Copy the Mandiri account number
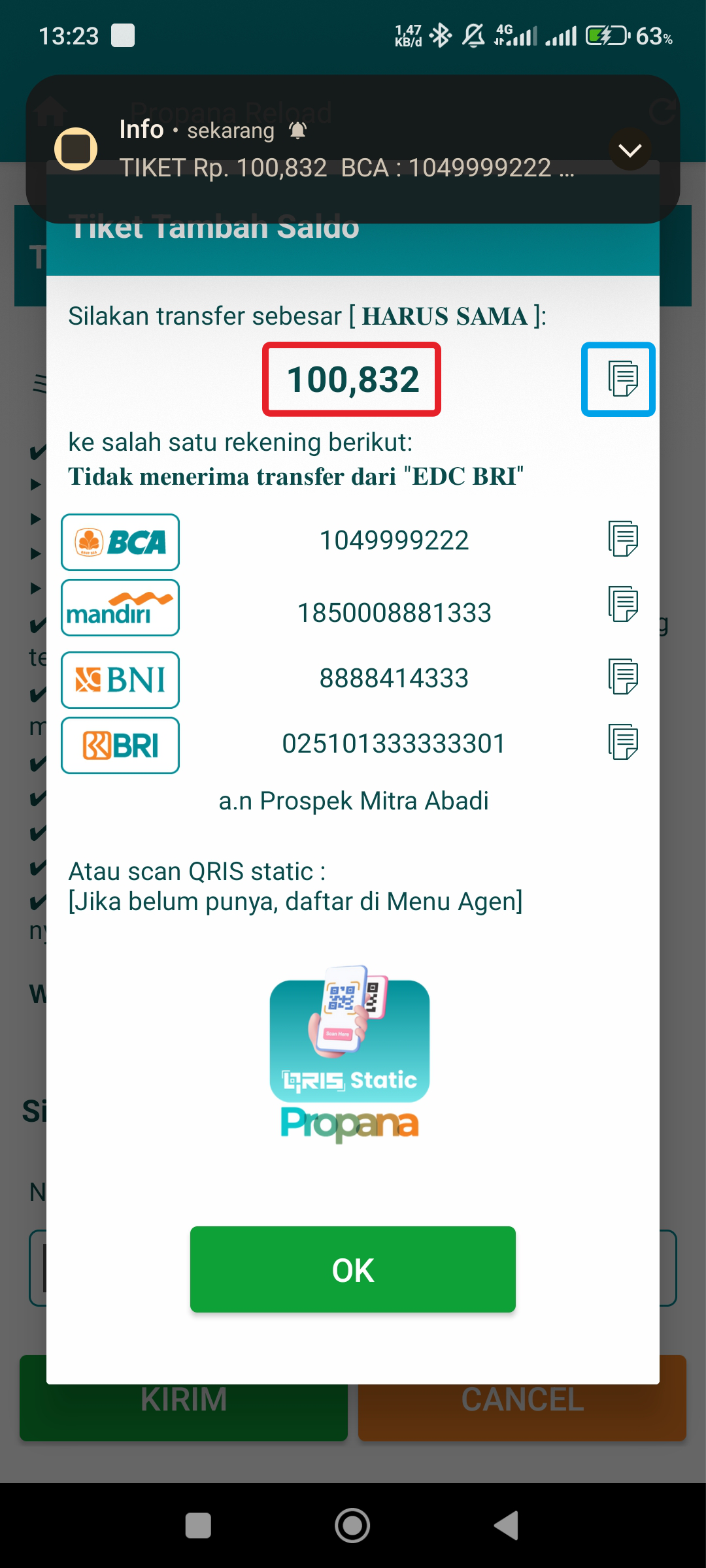This screenshot has width=706, height=1568. tap(623, 604)
